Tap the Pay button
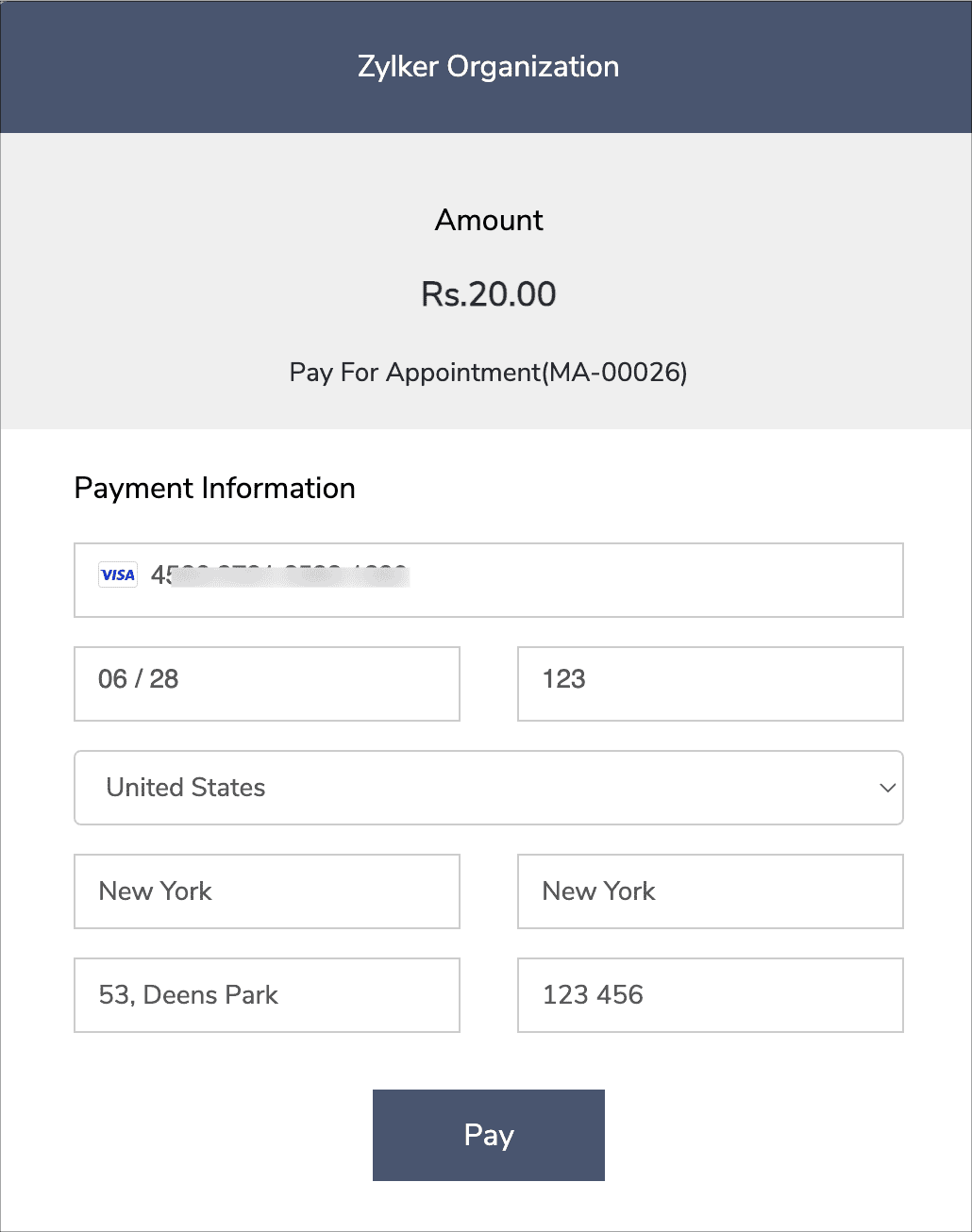972x1232 pixels. [488, 1134]
